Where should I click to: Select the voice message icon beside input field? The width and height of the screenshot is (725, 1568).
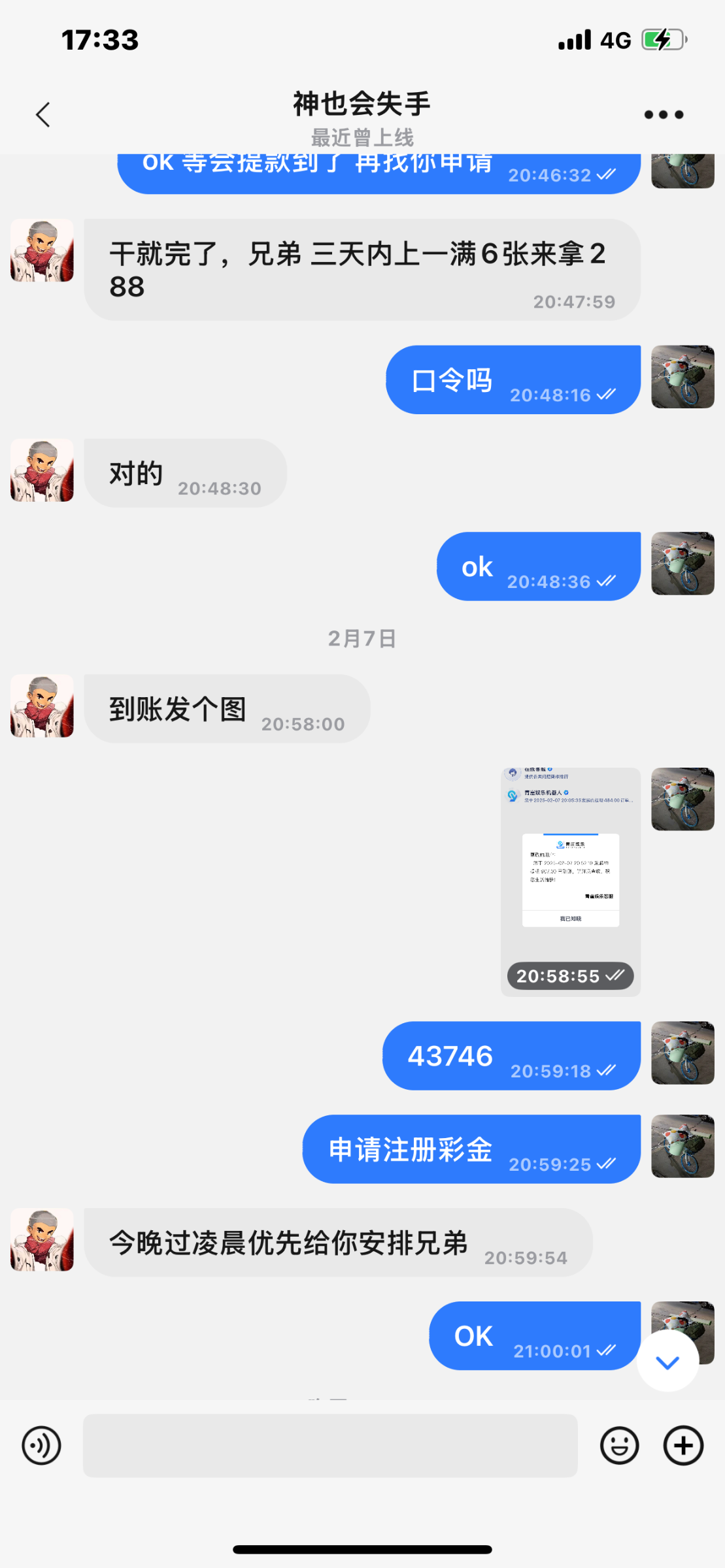pyautogui.click(x=41, y=1445)
